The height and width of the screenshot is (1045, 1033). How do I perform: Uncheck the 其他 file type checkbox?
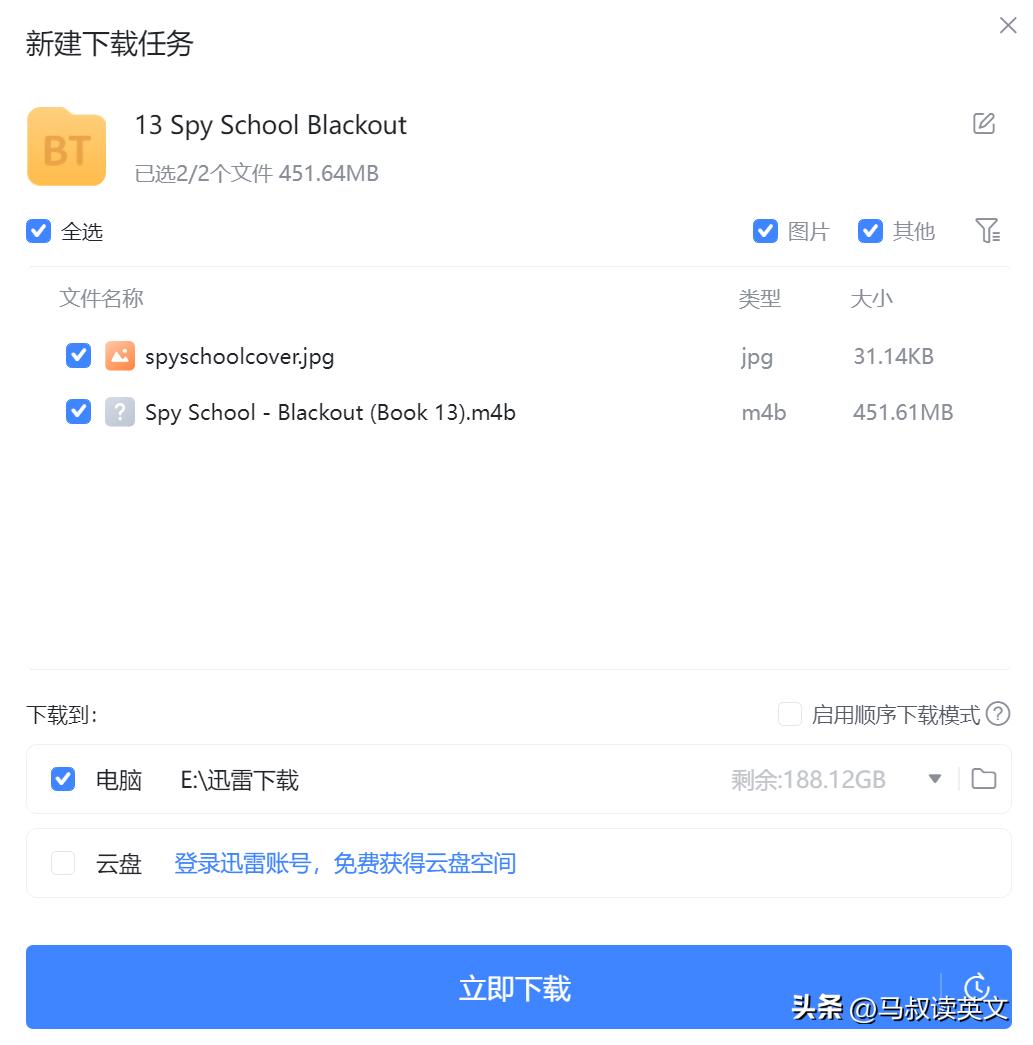(x=870, y=231)
